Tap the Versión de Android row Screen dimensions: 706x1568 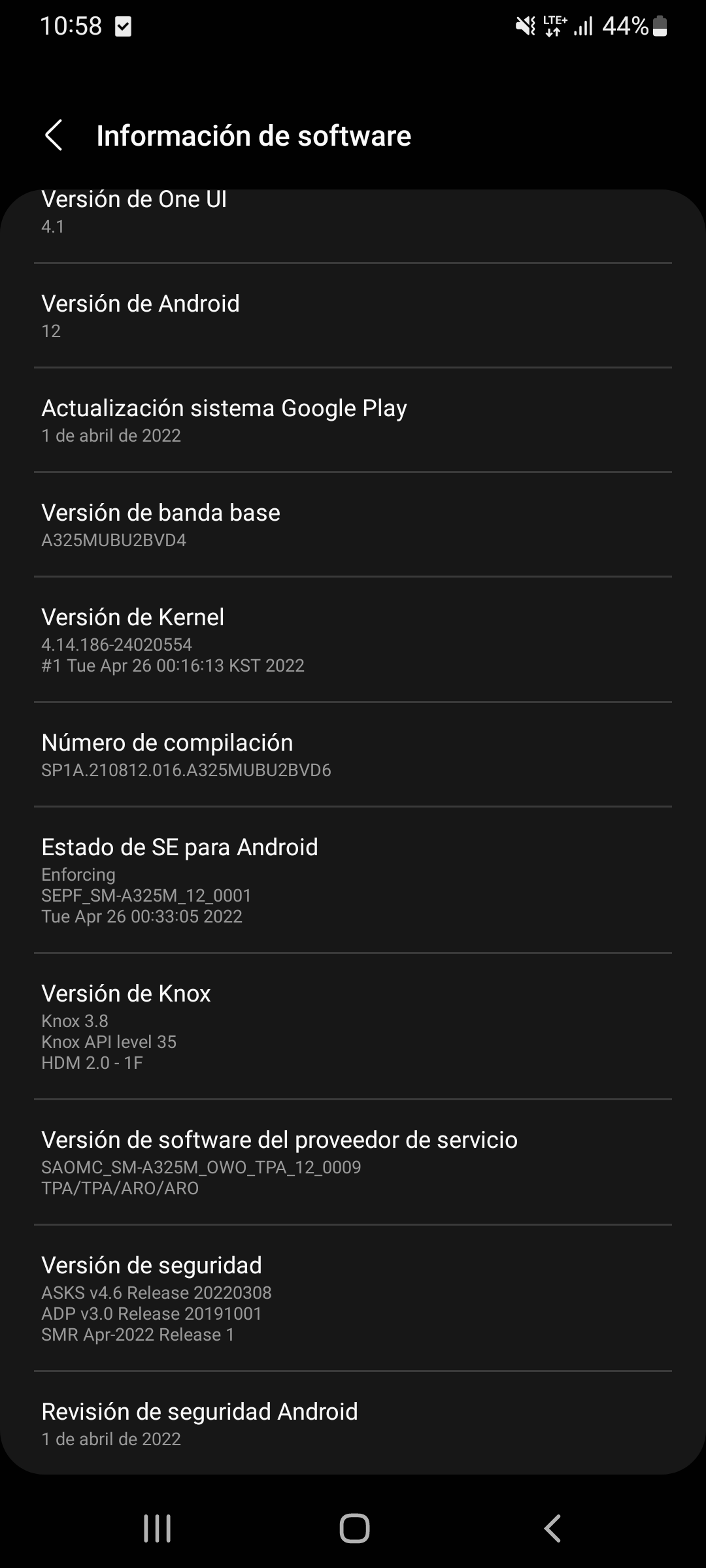tap(353, 316)
